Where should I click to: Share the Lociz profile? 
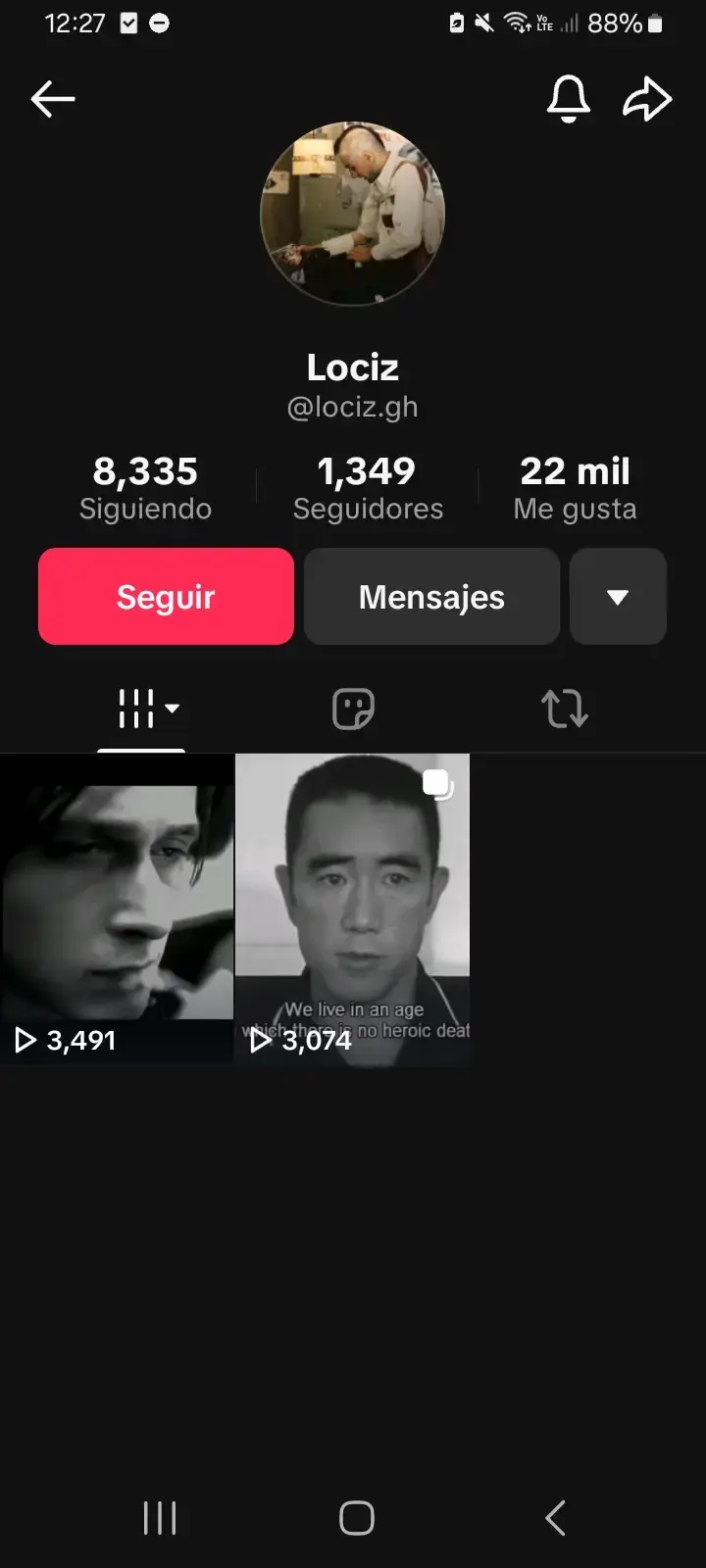point(647,99)
